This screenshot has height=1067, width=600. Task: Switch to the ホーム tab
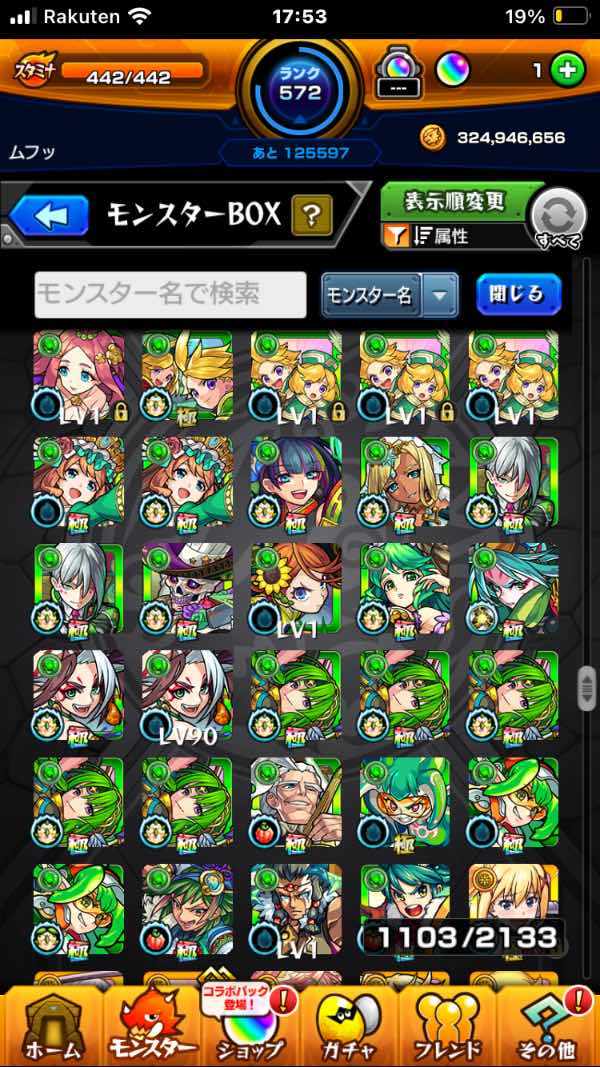tap(48, 1023)
